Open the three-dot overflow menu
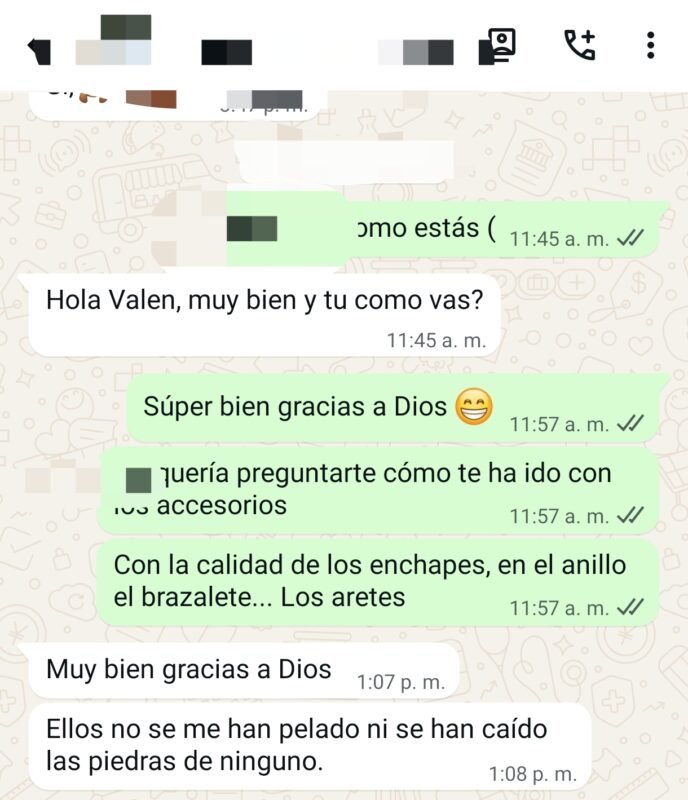The width and height of the screenshot is (688, 800). 650,45
